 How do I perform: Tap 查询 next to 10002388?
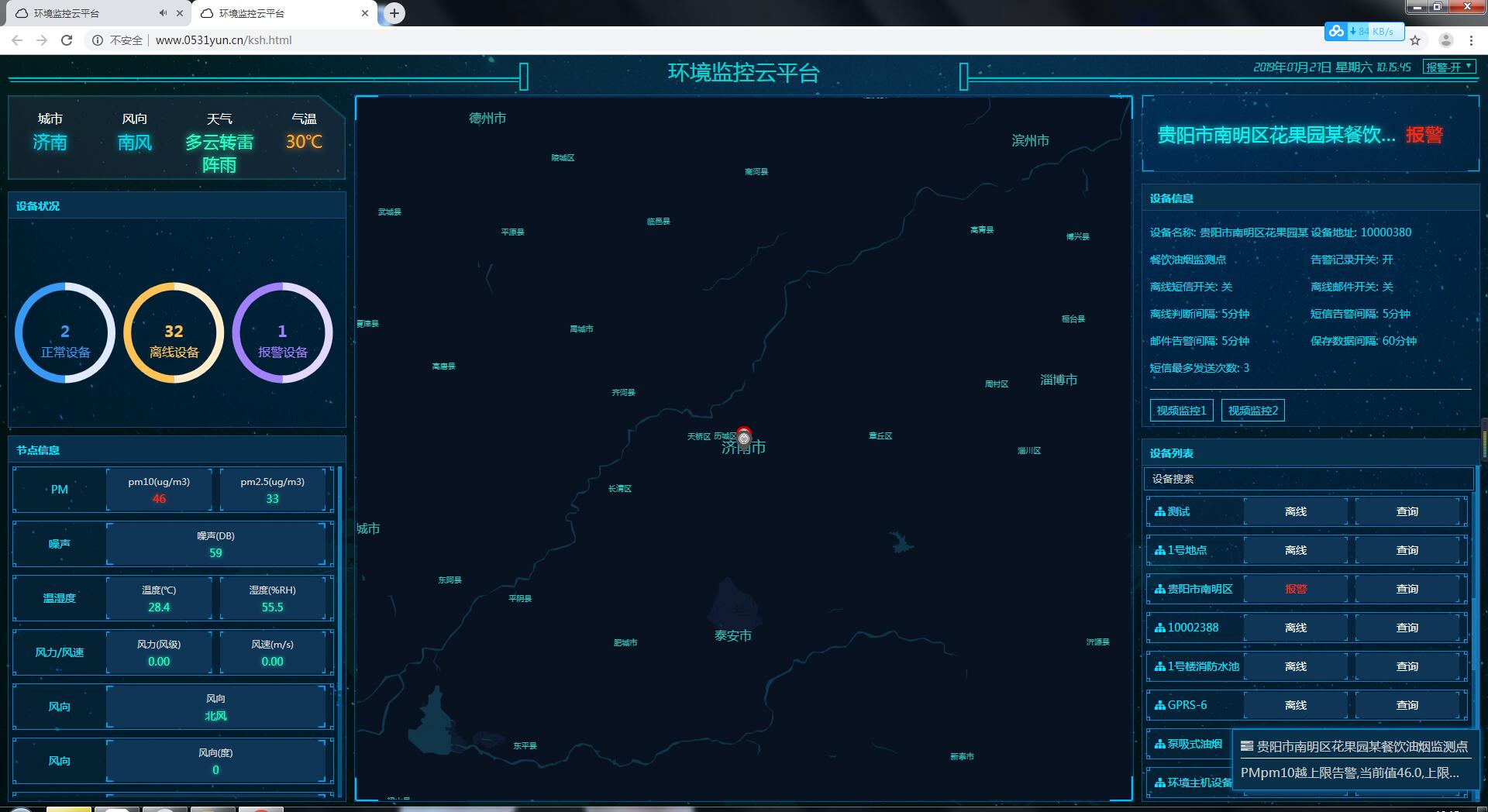pos(1407,628)
